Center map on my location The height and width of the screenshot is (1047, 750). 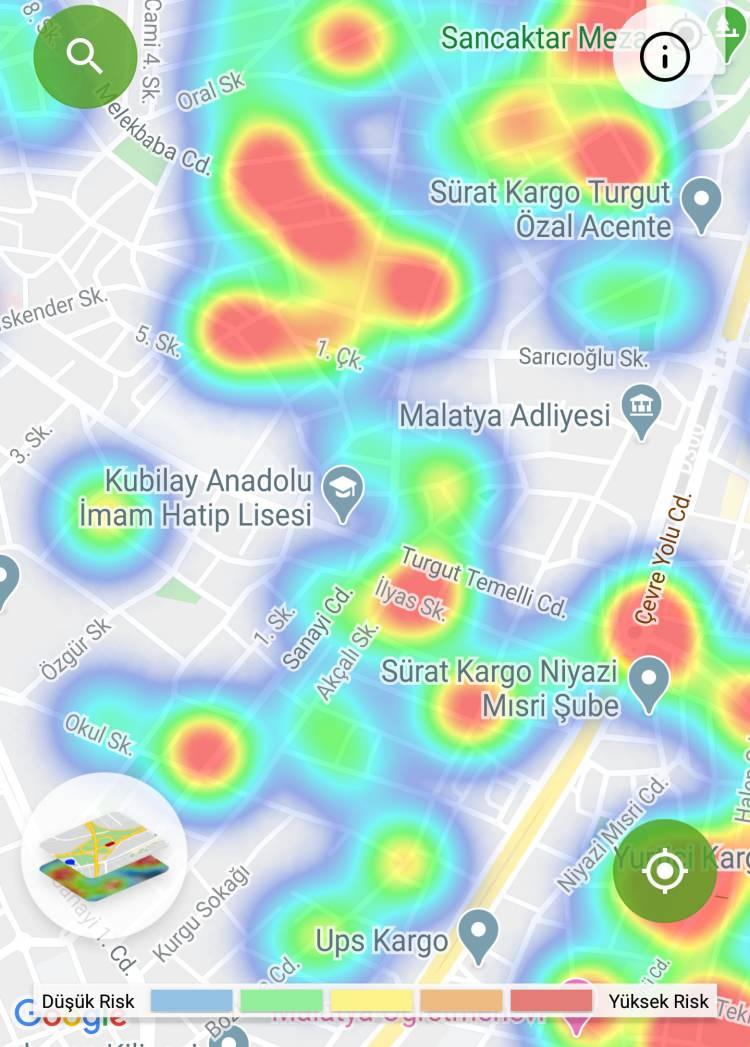coord(664,871)
